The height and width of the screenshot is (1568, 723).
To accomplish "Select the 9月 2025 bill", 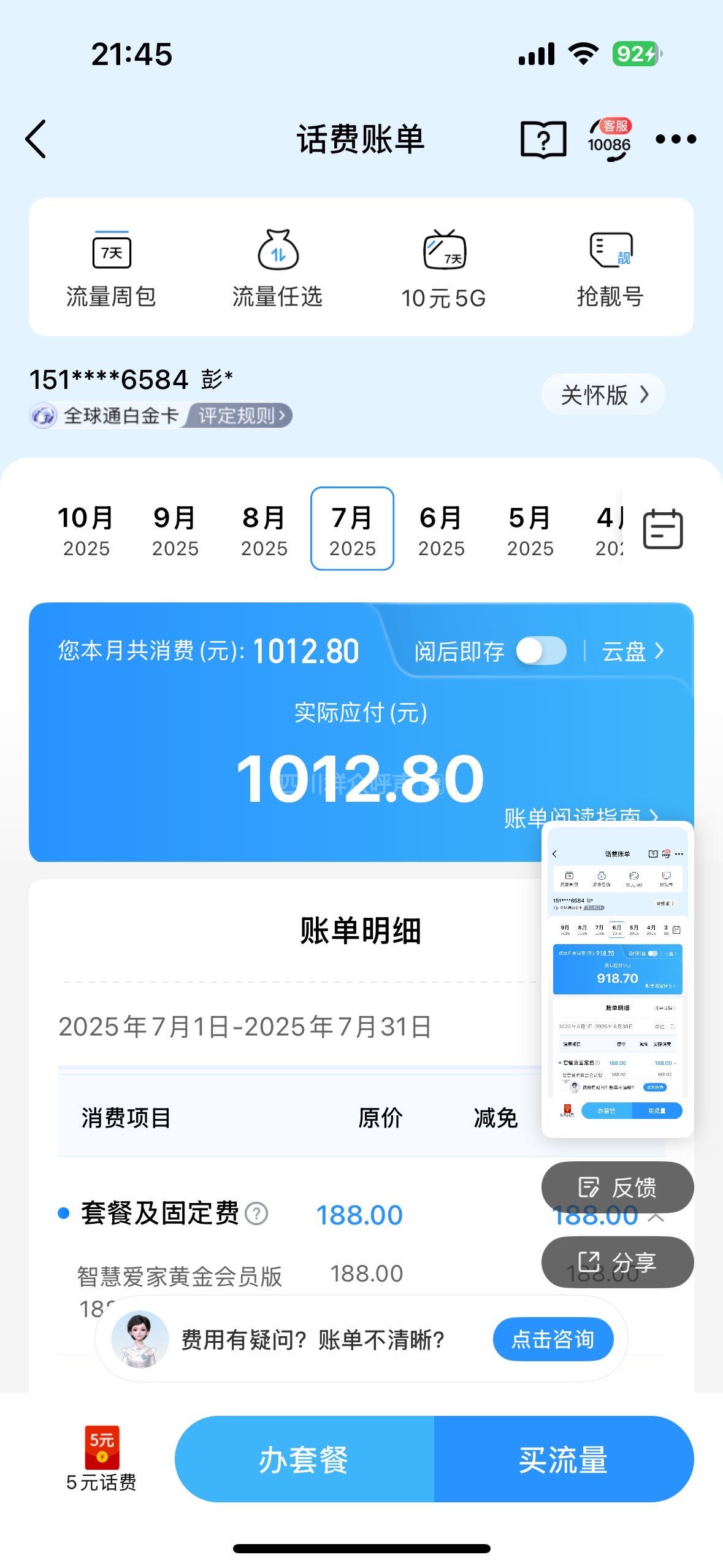I will pyautogui.click(x=175, y=529).
